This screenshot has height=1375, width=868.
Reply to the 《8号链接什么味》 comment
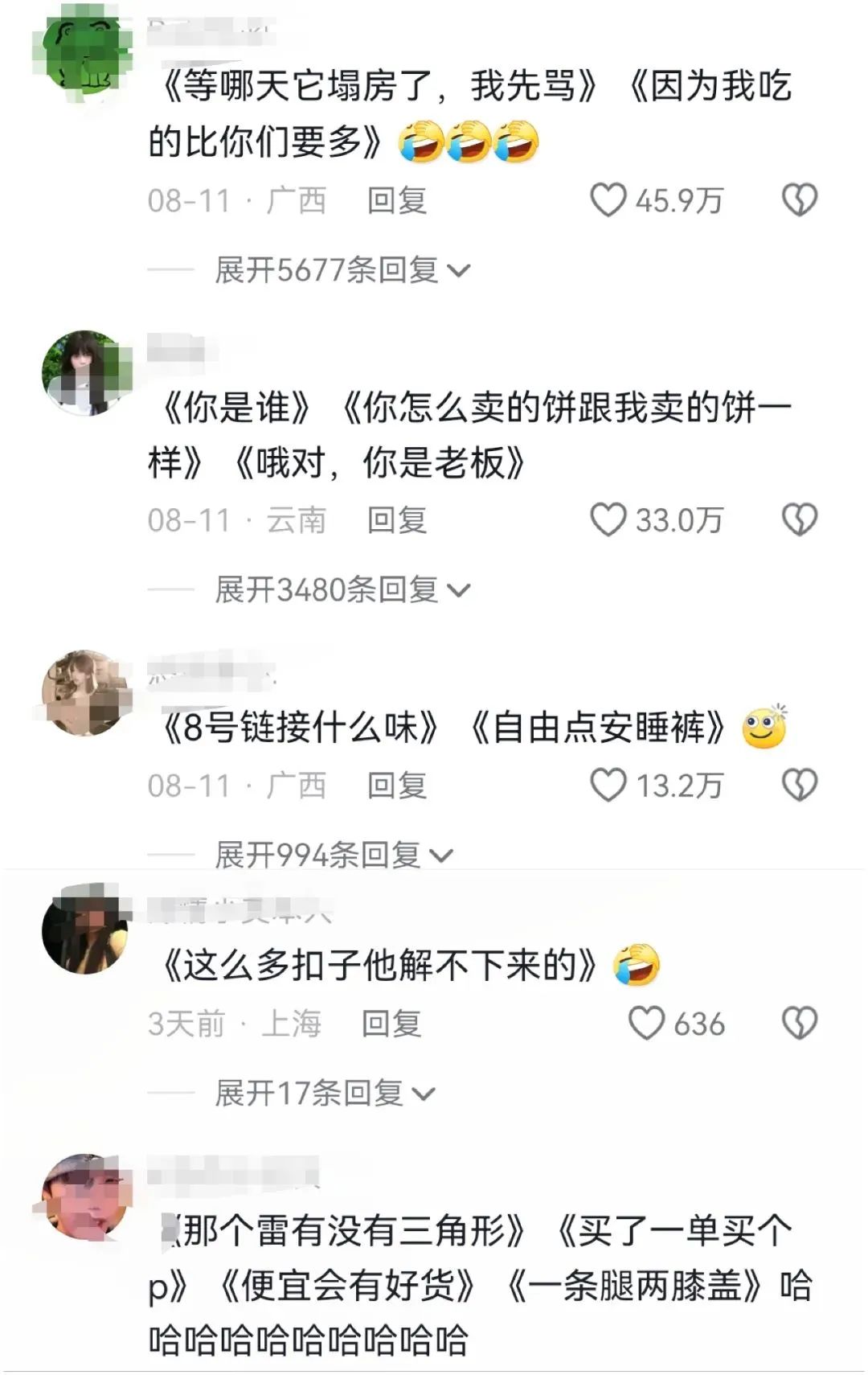[396, 785]
